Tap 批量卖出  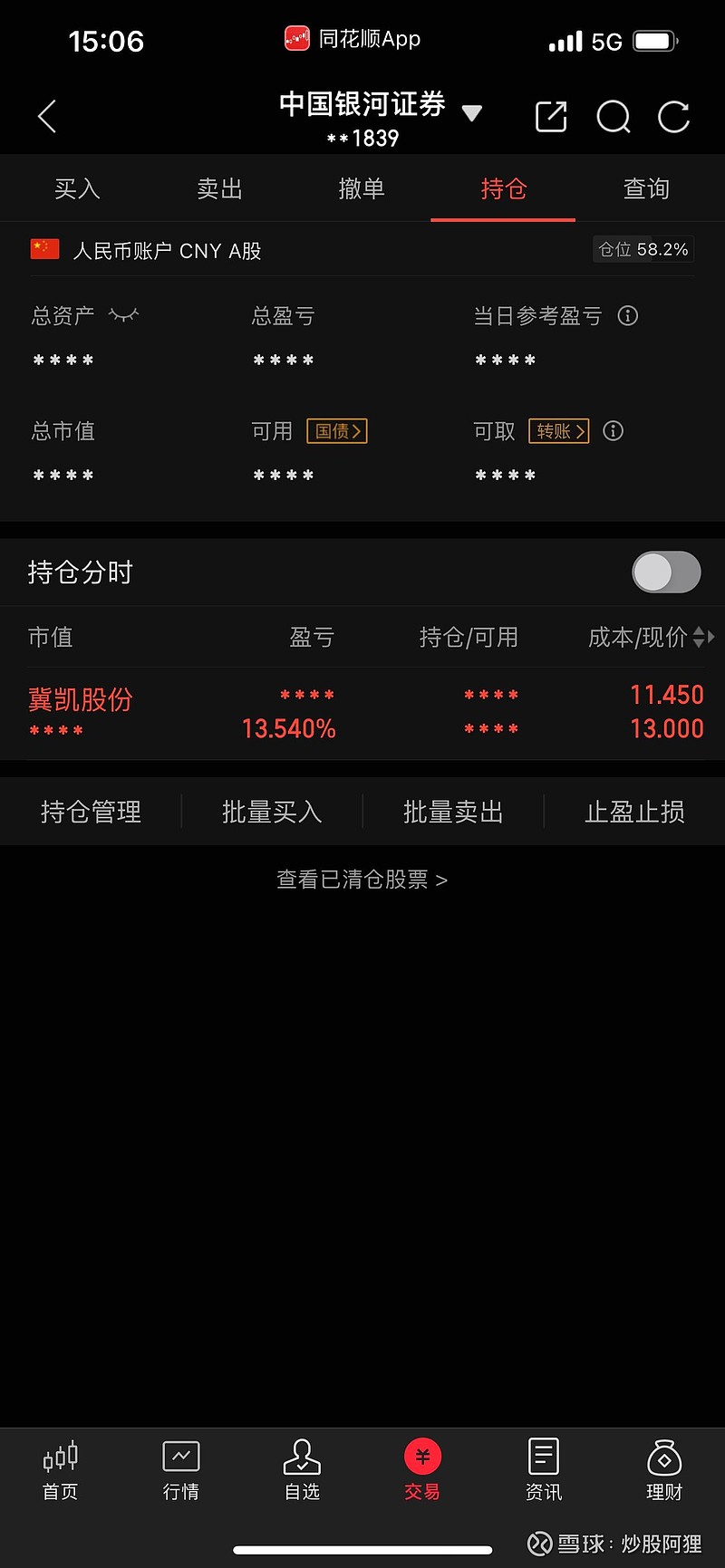coord(453,812)
